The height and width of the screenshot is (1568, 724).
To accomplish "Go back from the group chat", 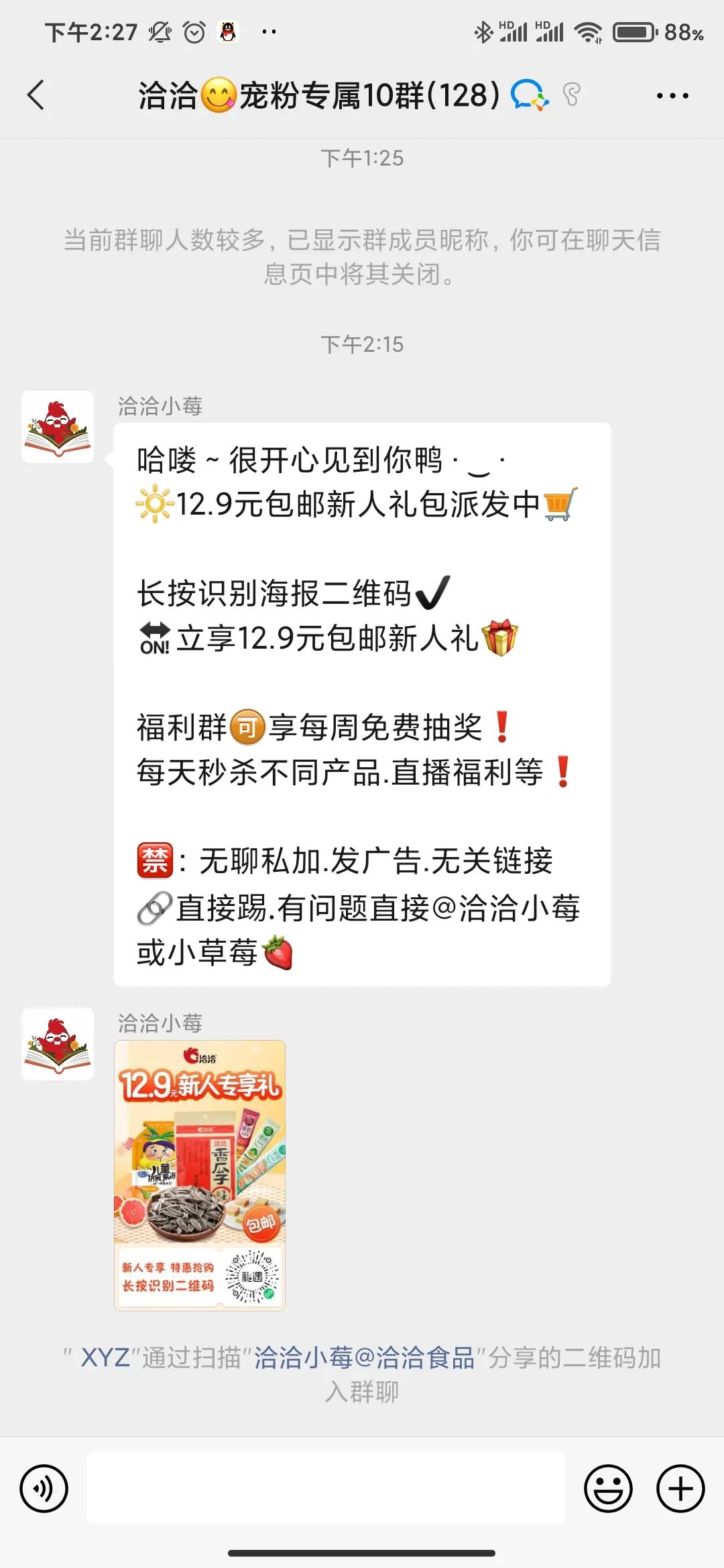I will click(x=36, y=95).
